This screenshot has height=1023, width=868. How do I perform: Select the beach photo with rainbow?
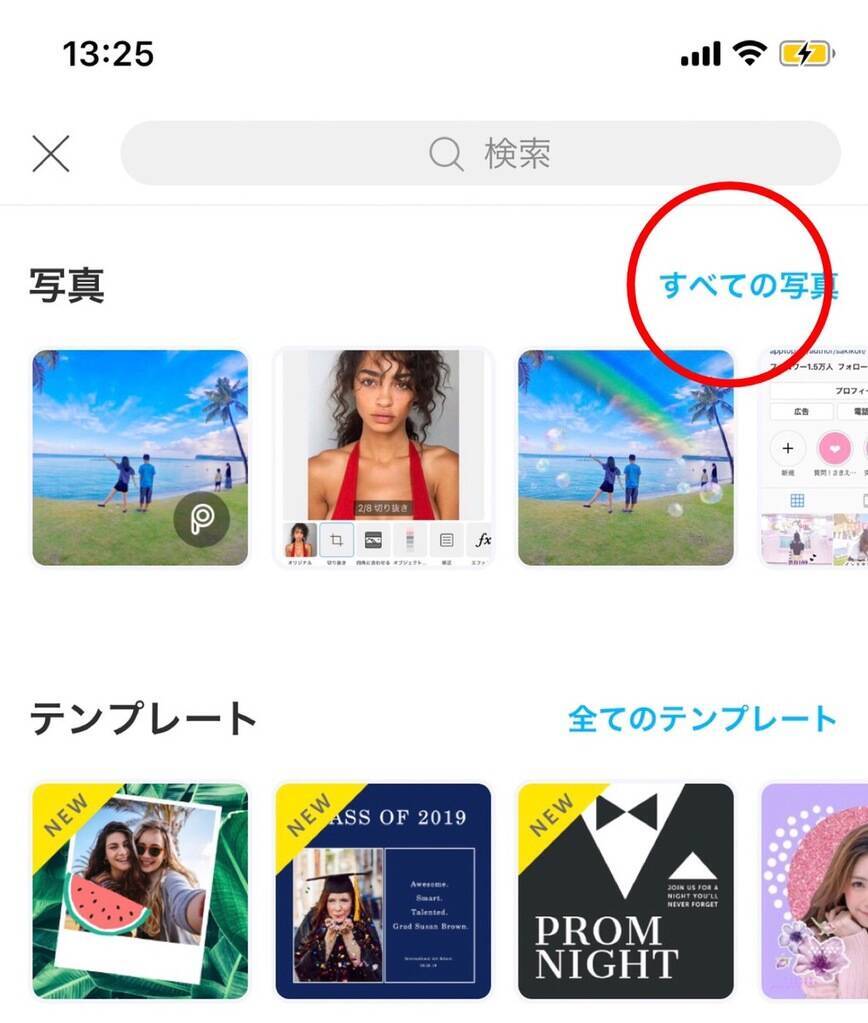625,458
